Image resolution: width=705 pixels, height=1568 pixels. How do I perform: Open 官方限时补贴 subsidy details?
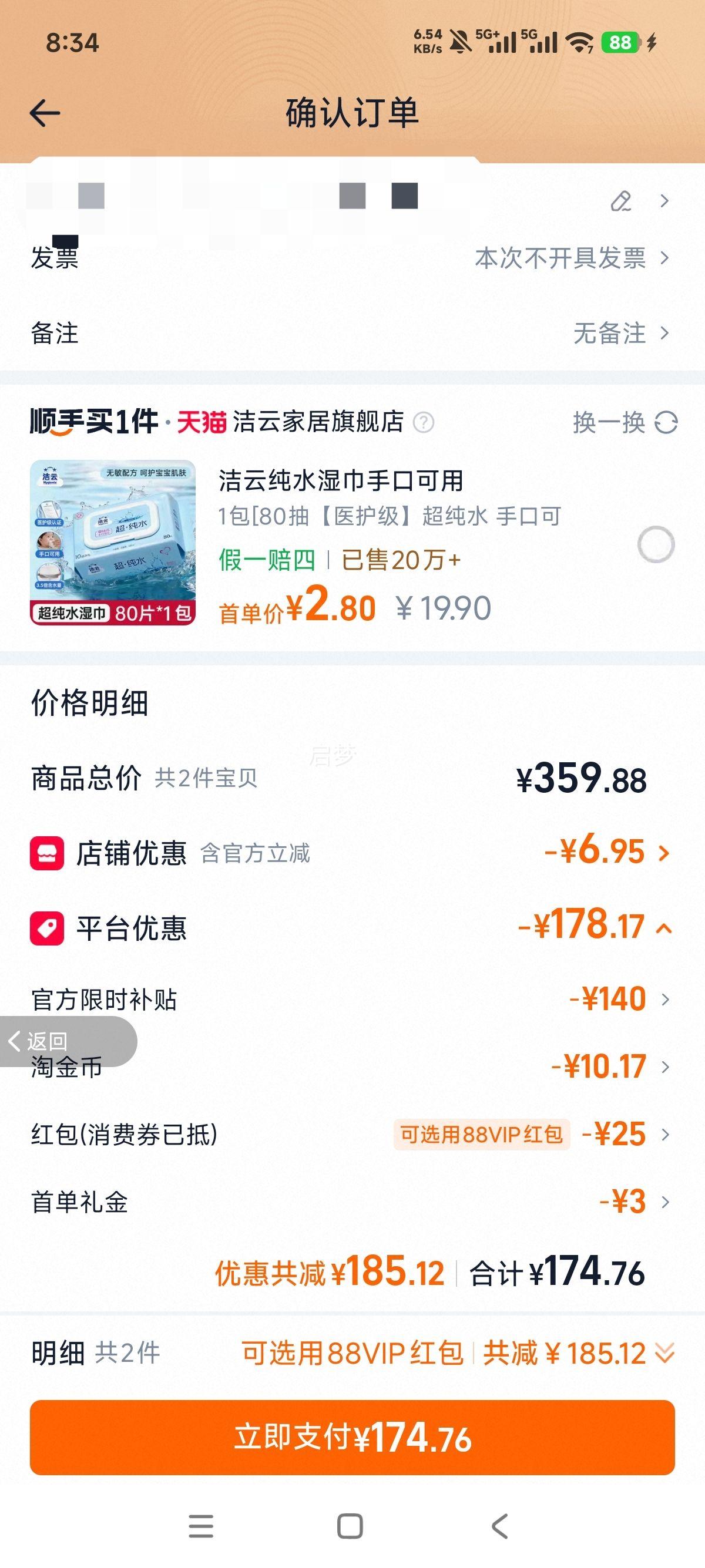click(x=665, y=999)
